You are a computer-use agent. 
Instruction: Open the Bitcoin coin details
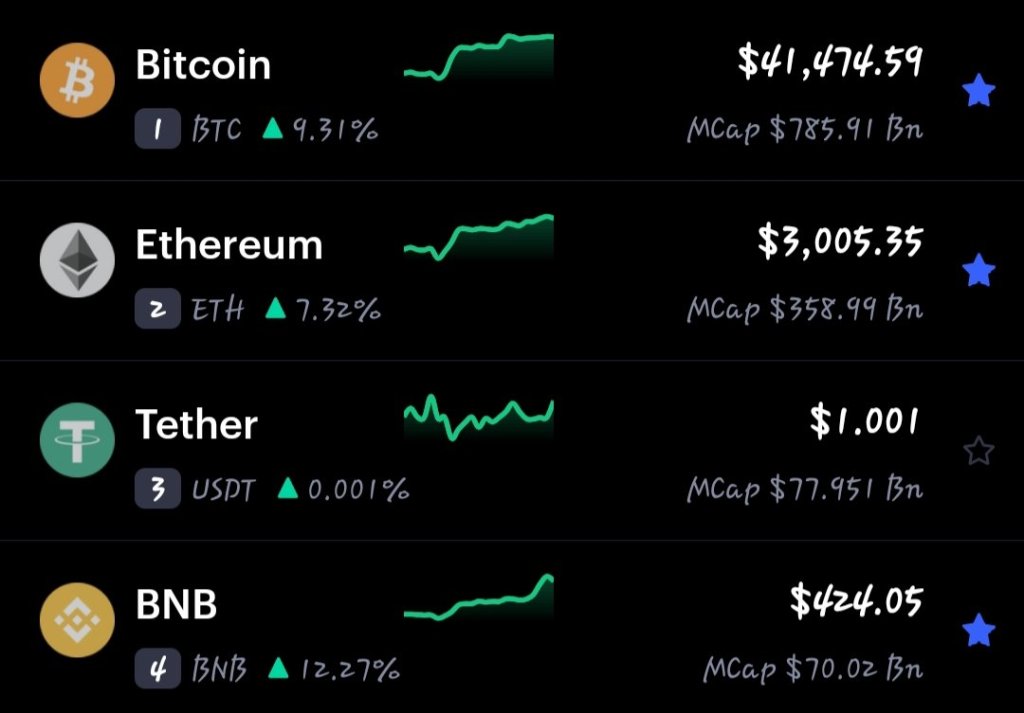[203, 66]
